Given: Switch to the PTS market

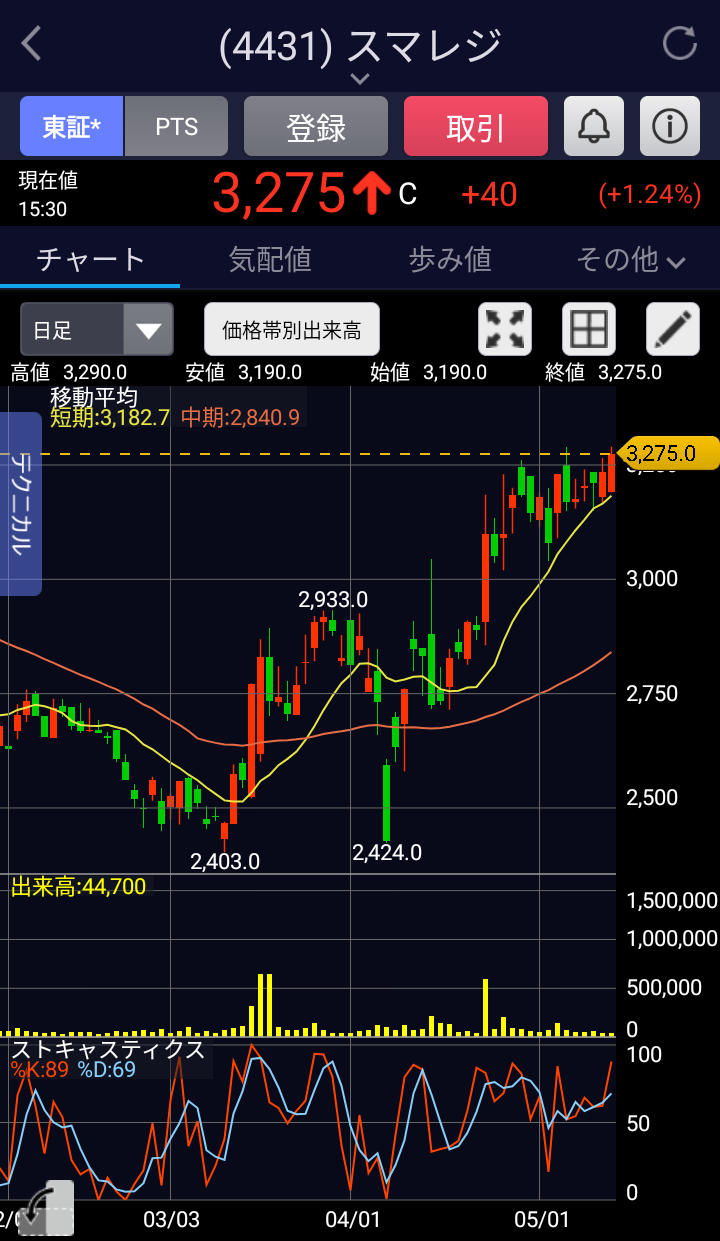Looking at the screenshot, I should 177,126.
